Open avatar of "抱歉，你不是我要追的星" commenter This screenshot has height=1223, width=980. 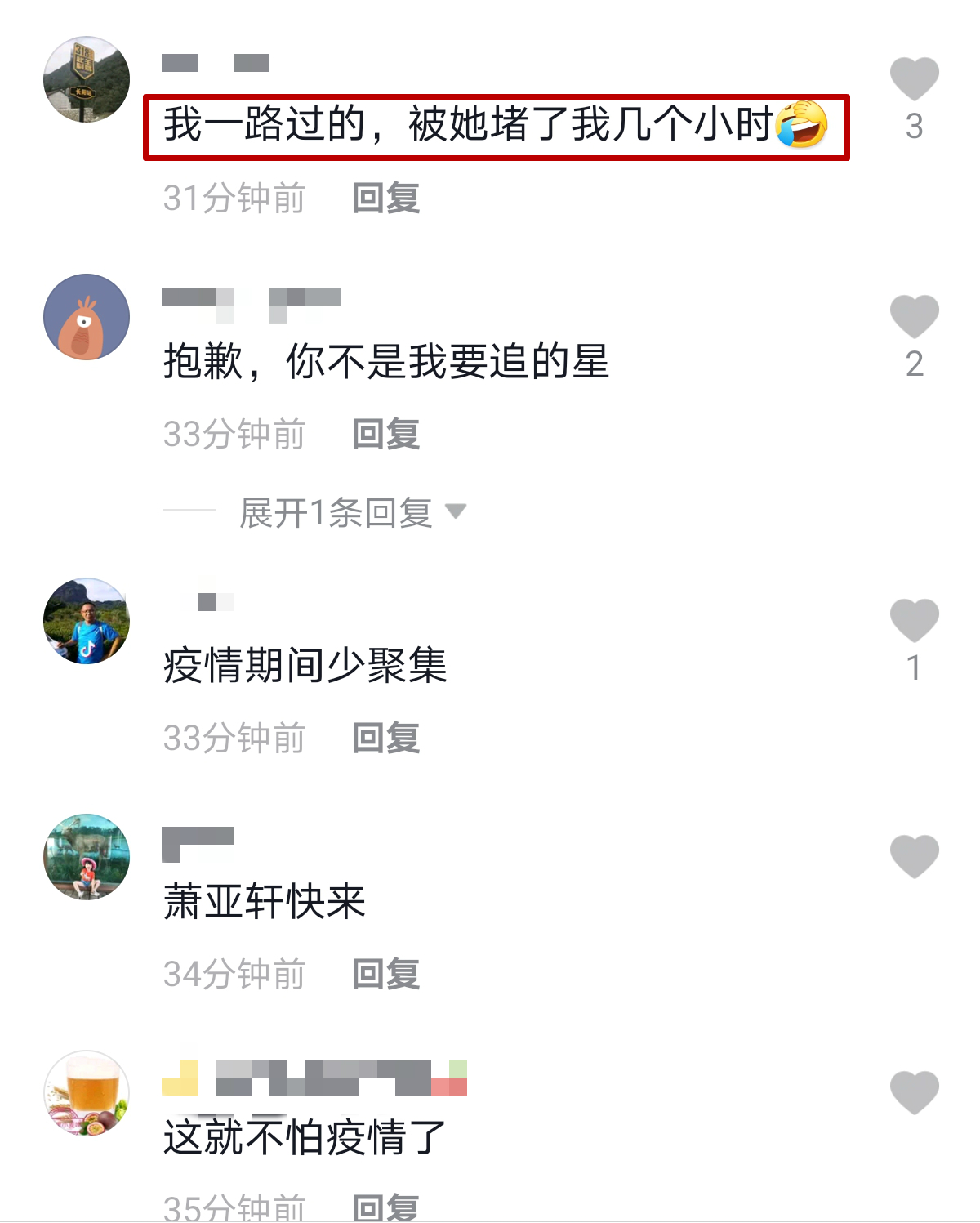click(x=87, y=317)
